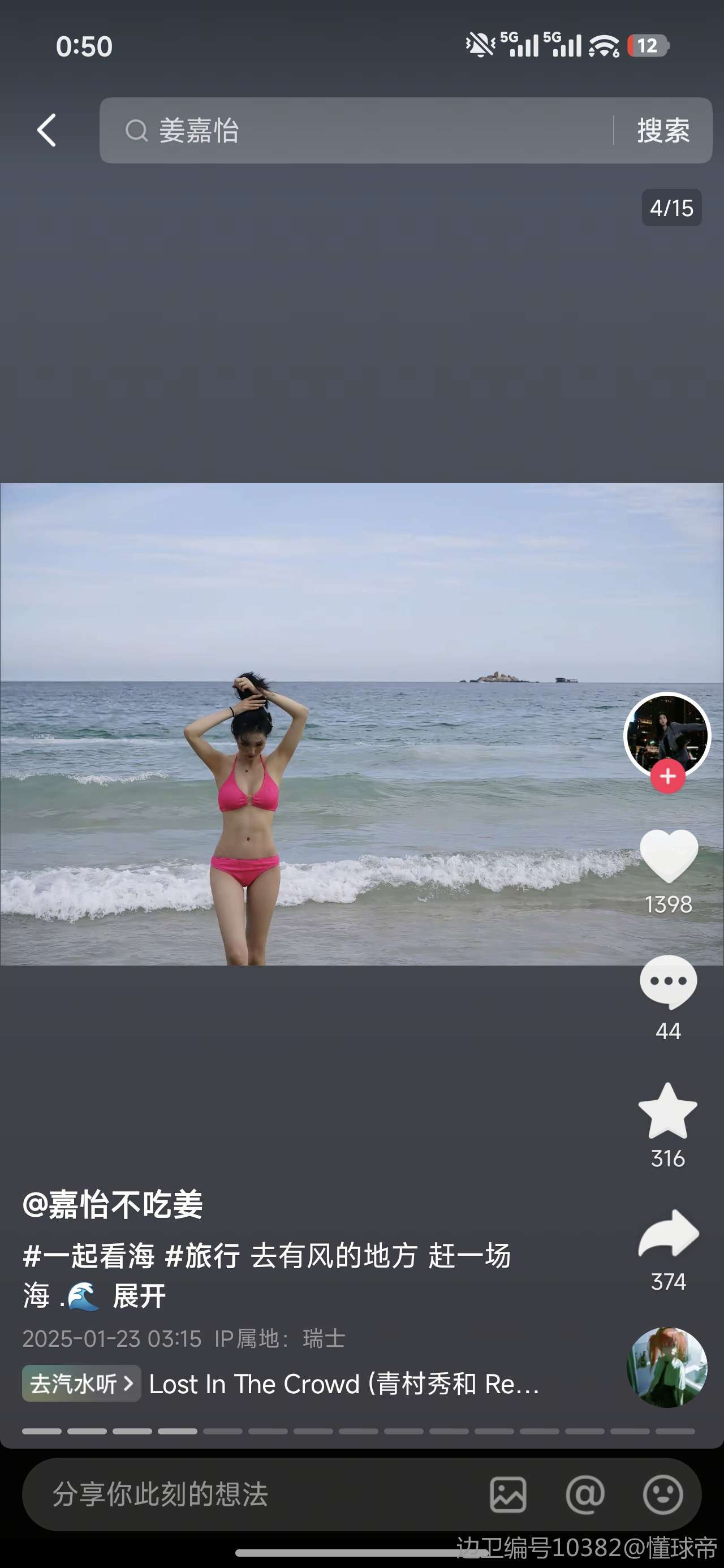Open the comments bubble
Viewport: 724px width, 1568px height.
tap(668, 981)
